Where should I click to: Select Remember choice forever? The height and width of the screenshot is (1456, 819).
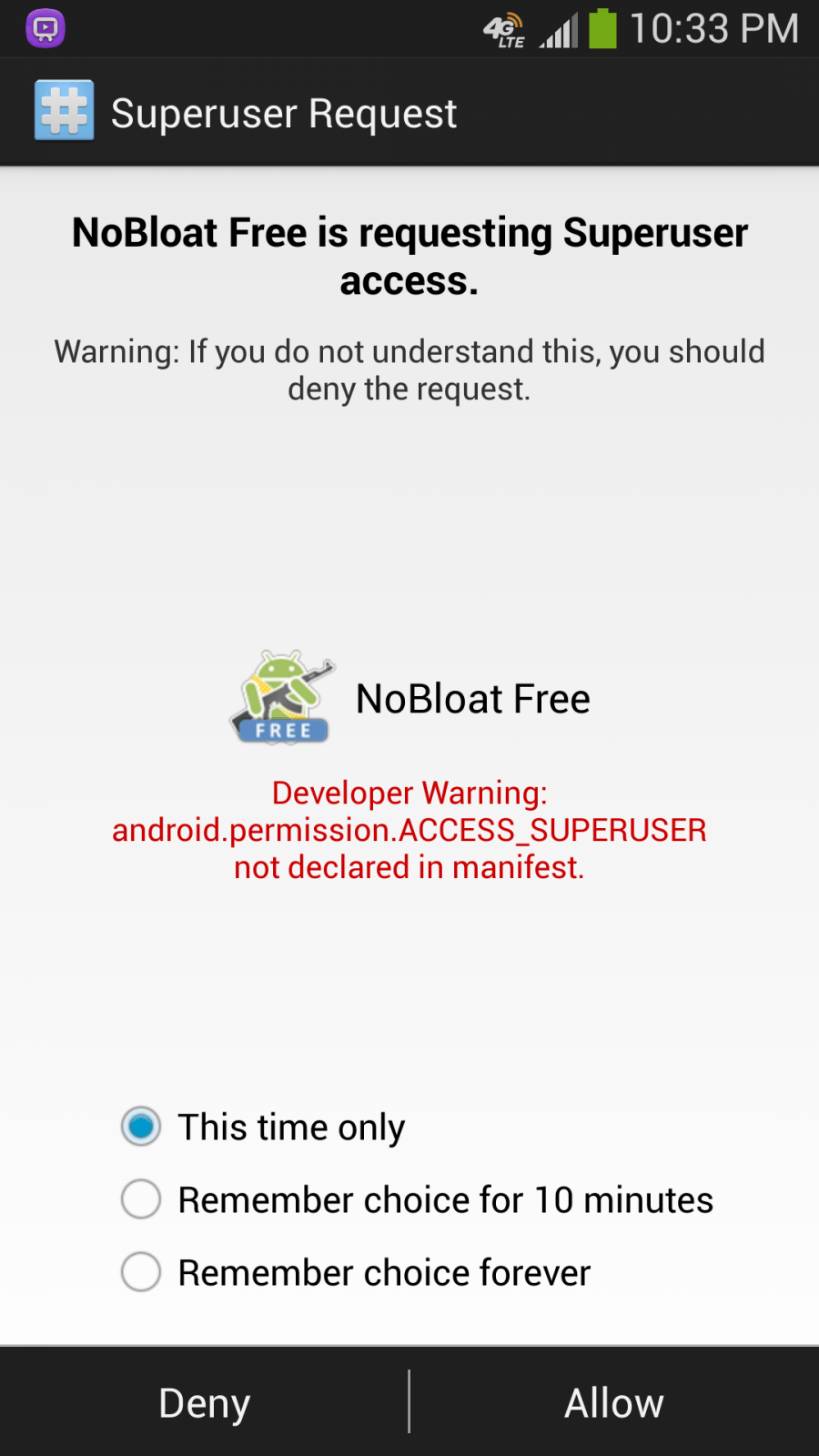(142, 1272)
